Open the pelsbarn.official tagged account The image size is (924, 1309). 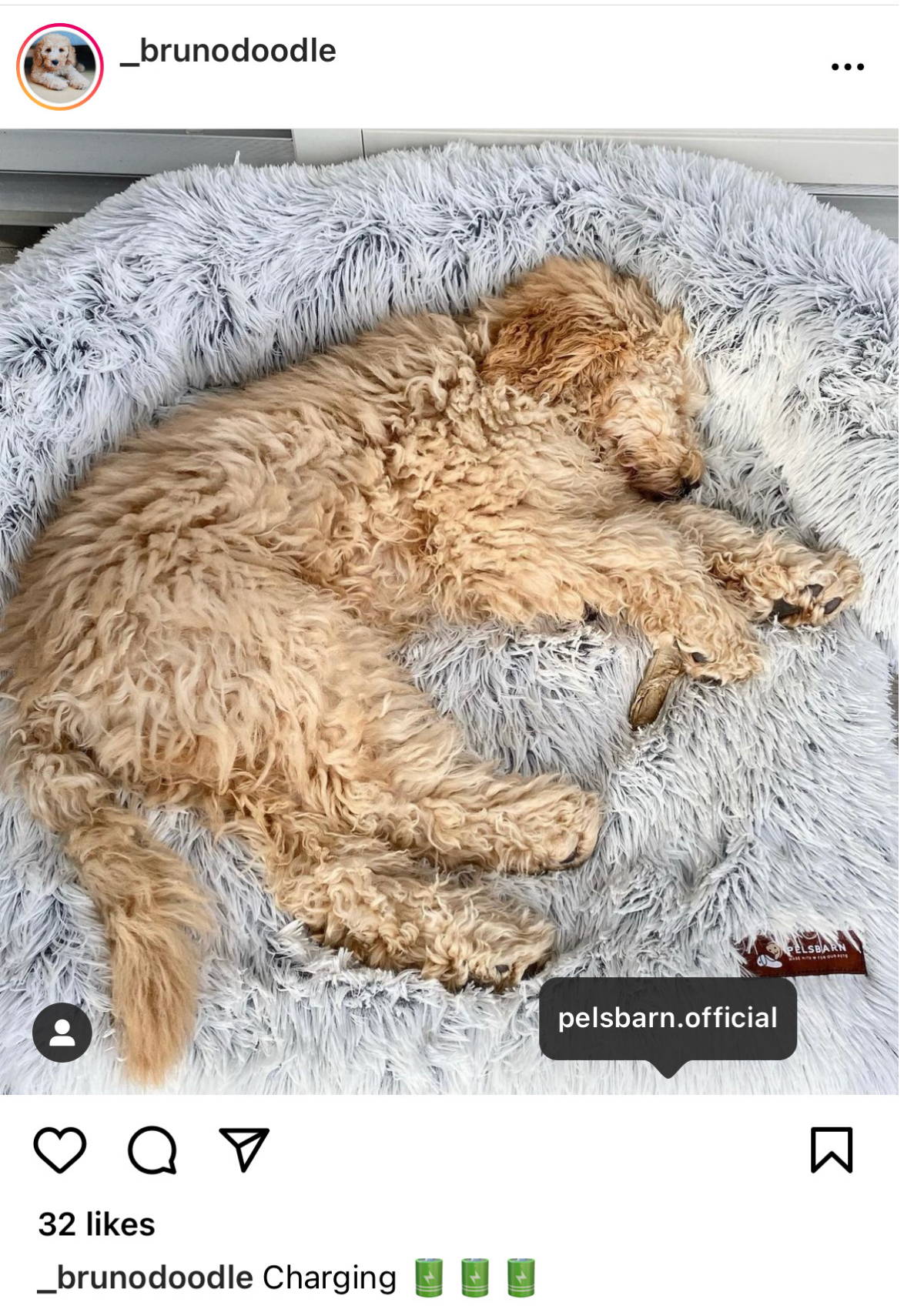click(668, 1018)
